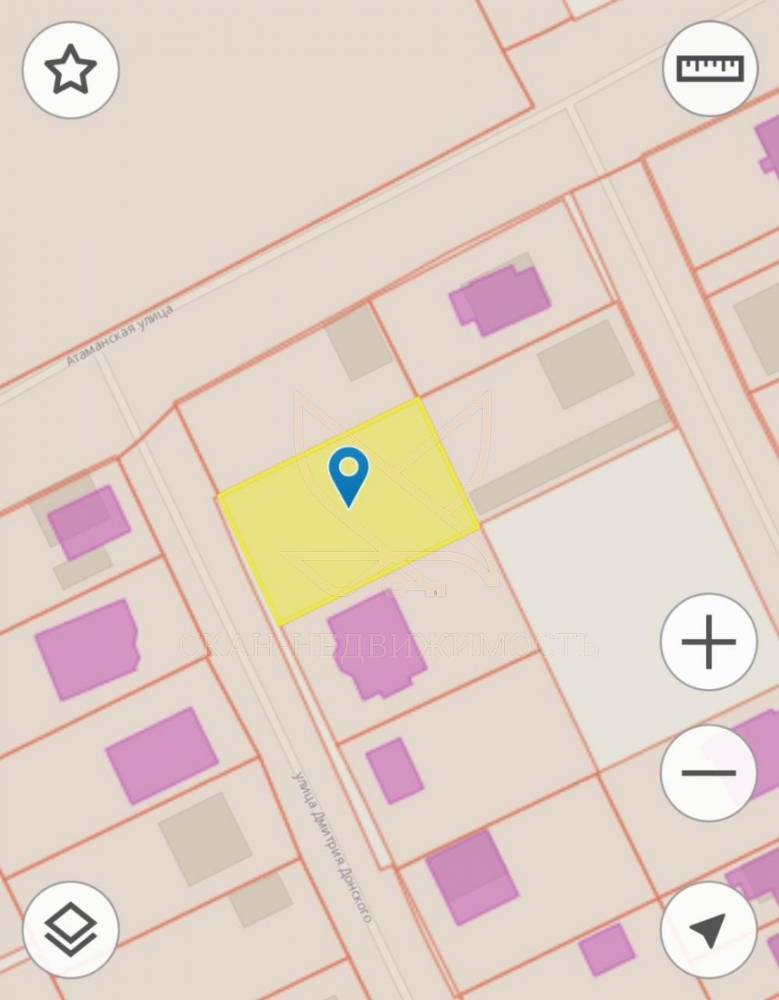
Task: Center the map on my location
Action: tap(708, 929)
